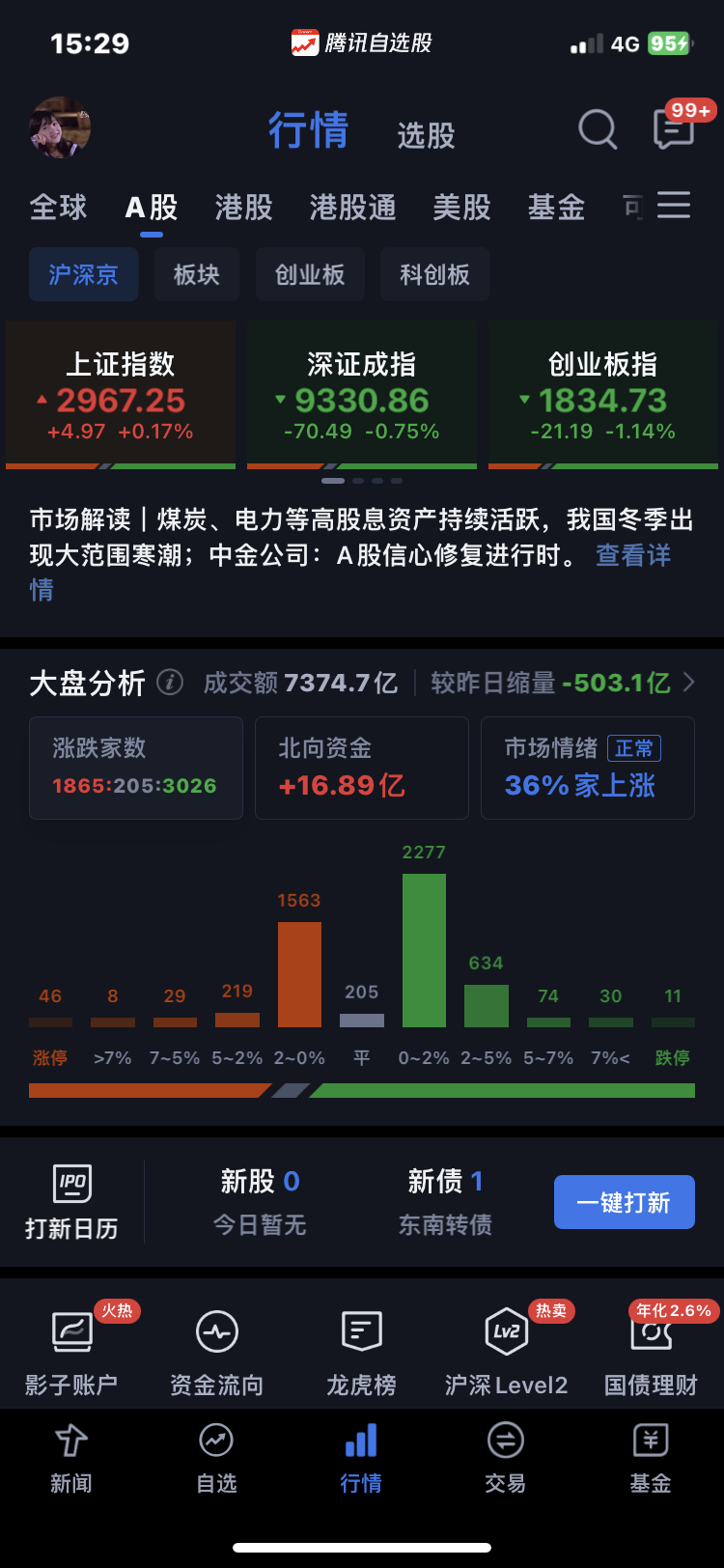Select the 美股 market tab
This screenshot has width=724, height=1568.
pyautogui.click(x=461, y=207)
